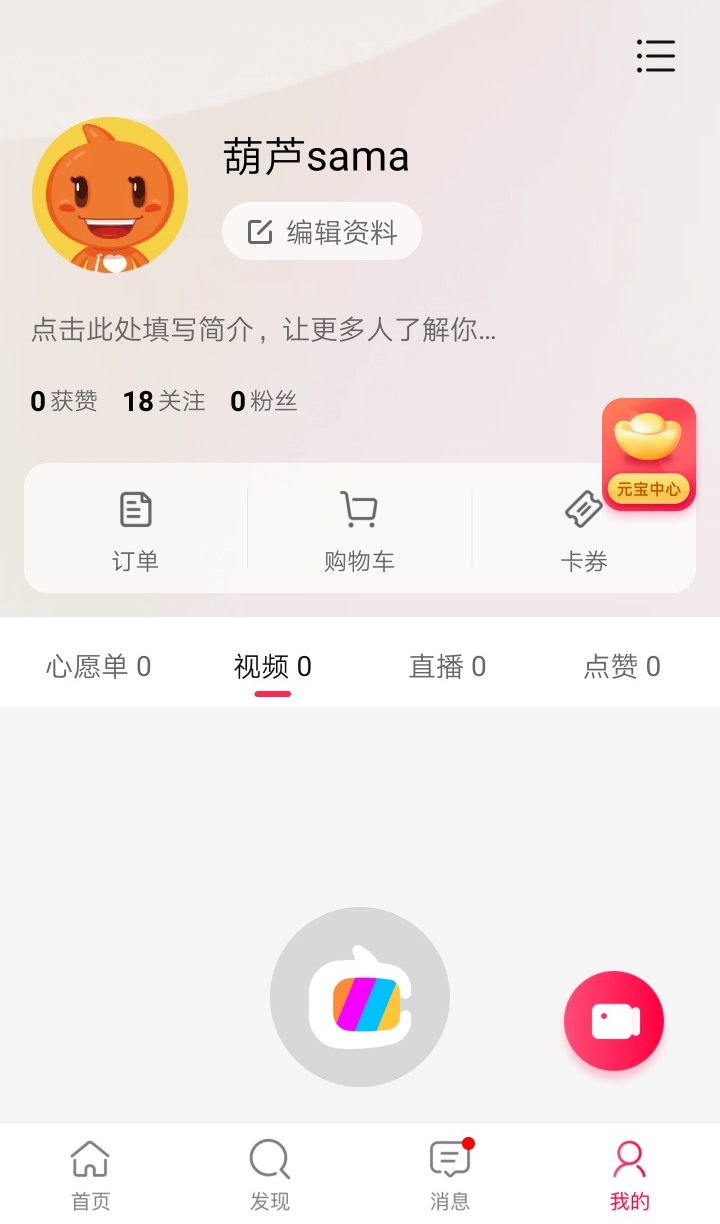Open the 消息 messages tab

[x=450, y=1174]
